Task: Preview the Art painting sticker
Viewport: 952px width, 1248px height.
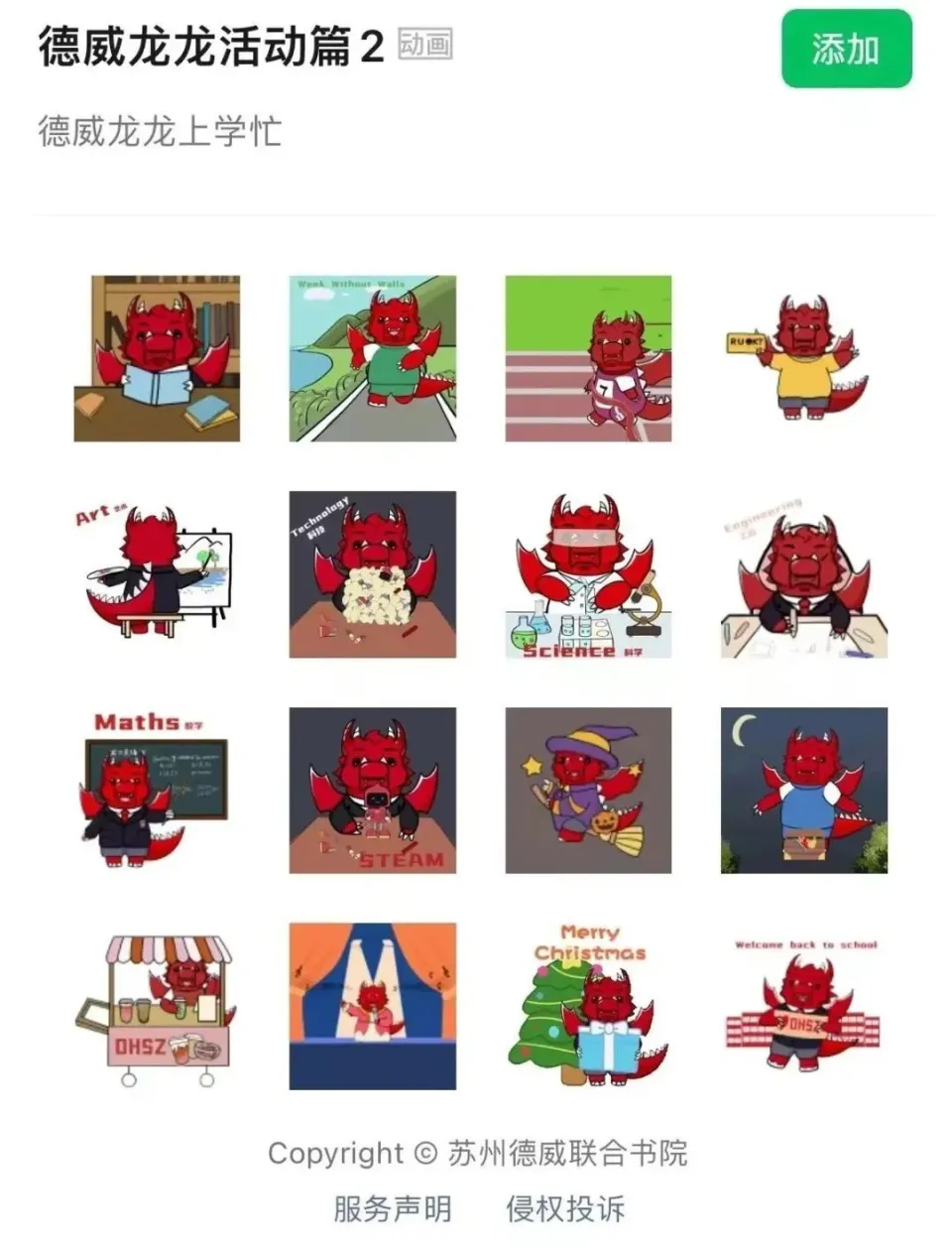Action: pyautogui.click(x=157, y=574)
